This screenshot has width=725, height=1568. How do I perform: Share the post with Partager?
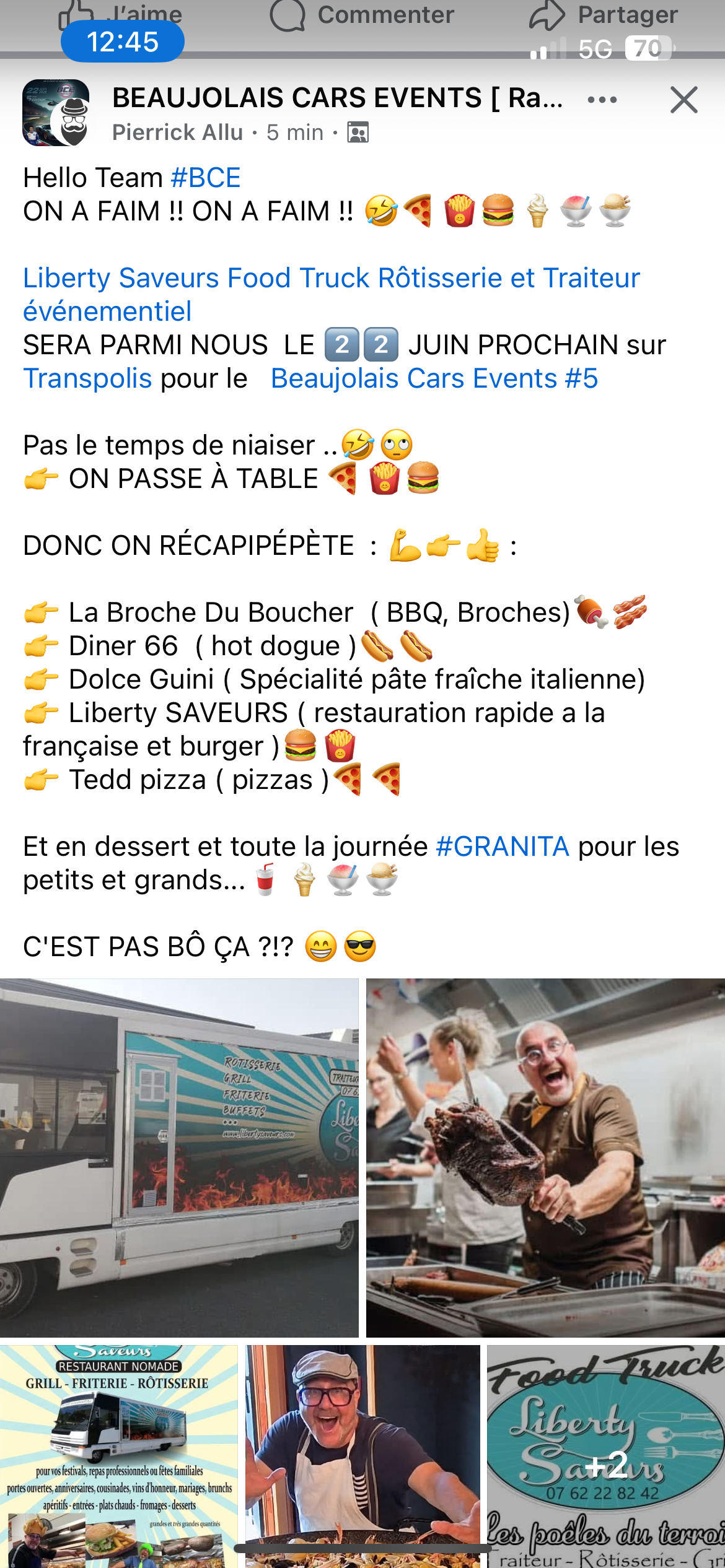point(604,15)
